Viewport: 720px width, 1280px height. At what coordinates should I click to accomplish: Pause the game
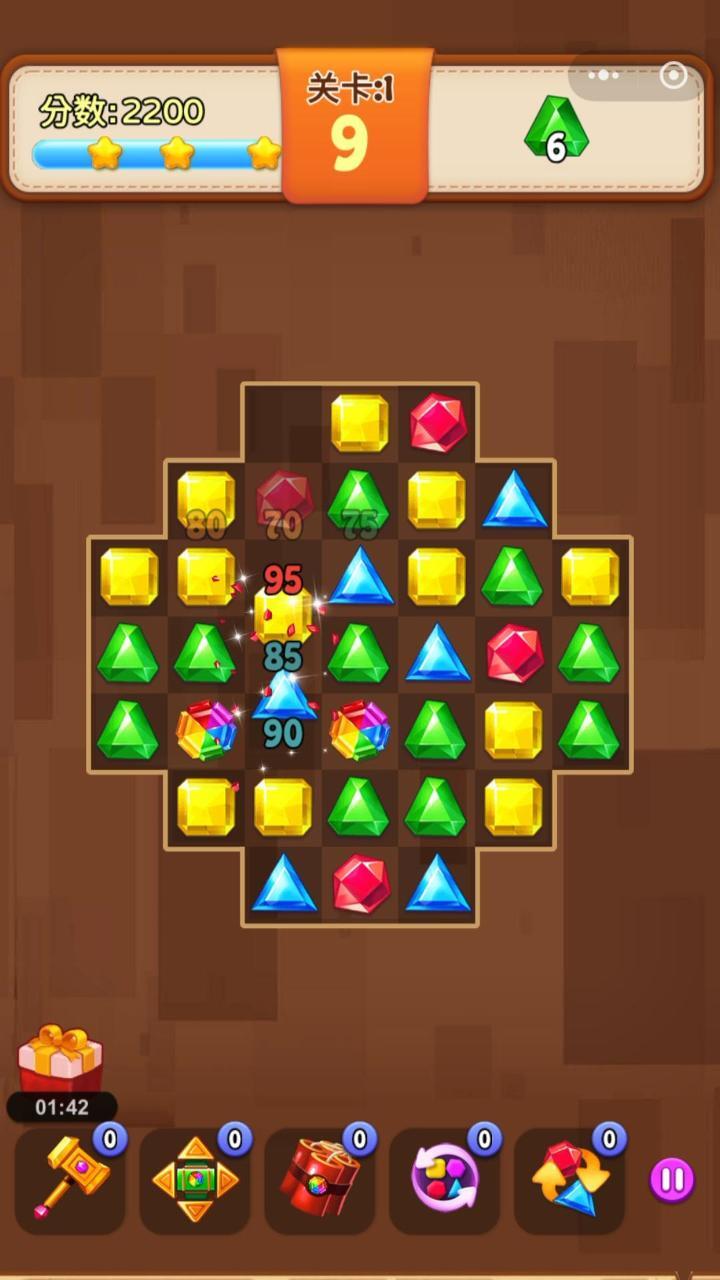click(672, 1180)
